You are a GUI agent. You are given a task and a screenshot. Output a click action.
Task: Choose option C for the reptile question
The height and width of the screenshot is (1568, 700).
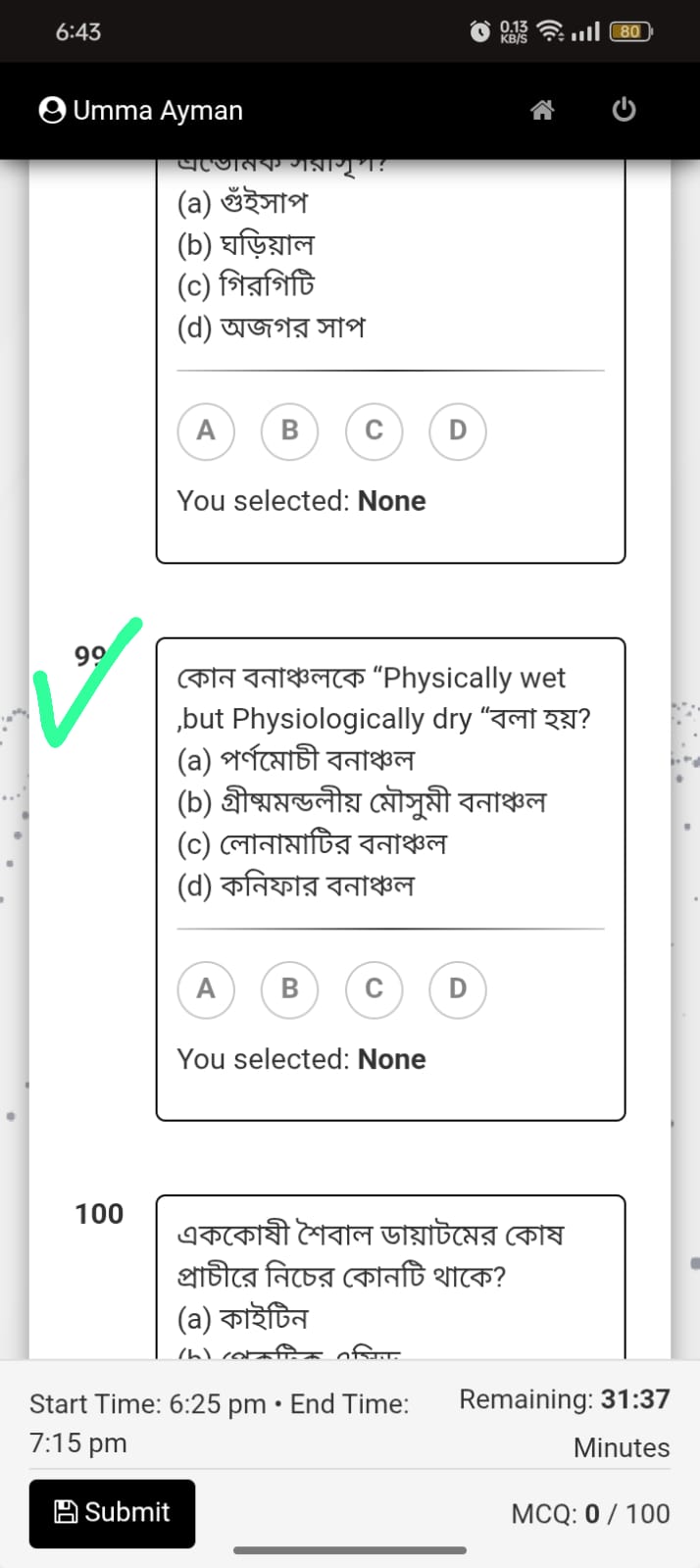pyautogui.click(x=374, y=430)
